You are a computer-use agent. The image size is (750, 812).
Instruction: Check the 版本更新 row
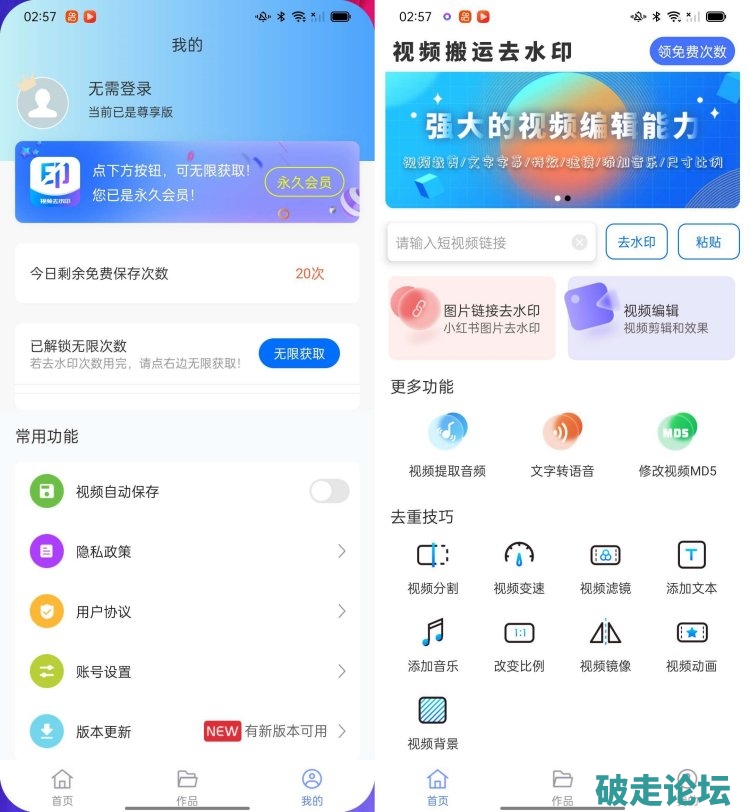click(187, 731)
